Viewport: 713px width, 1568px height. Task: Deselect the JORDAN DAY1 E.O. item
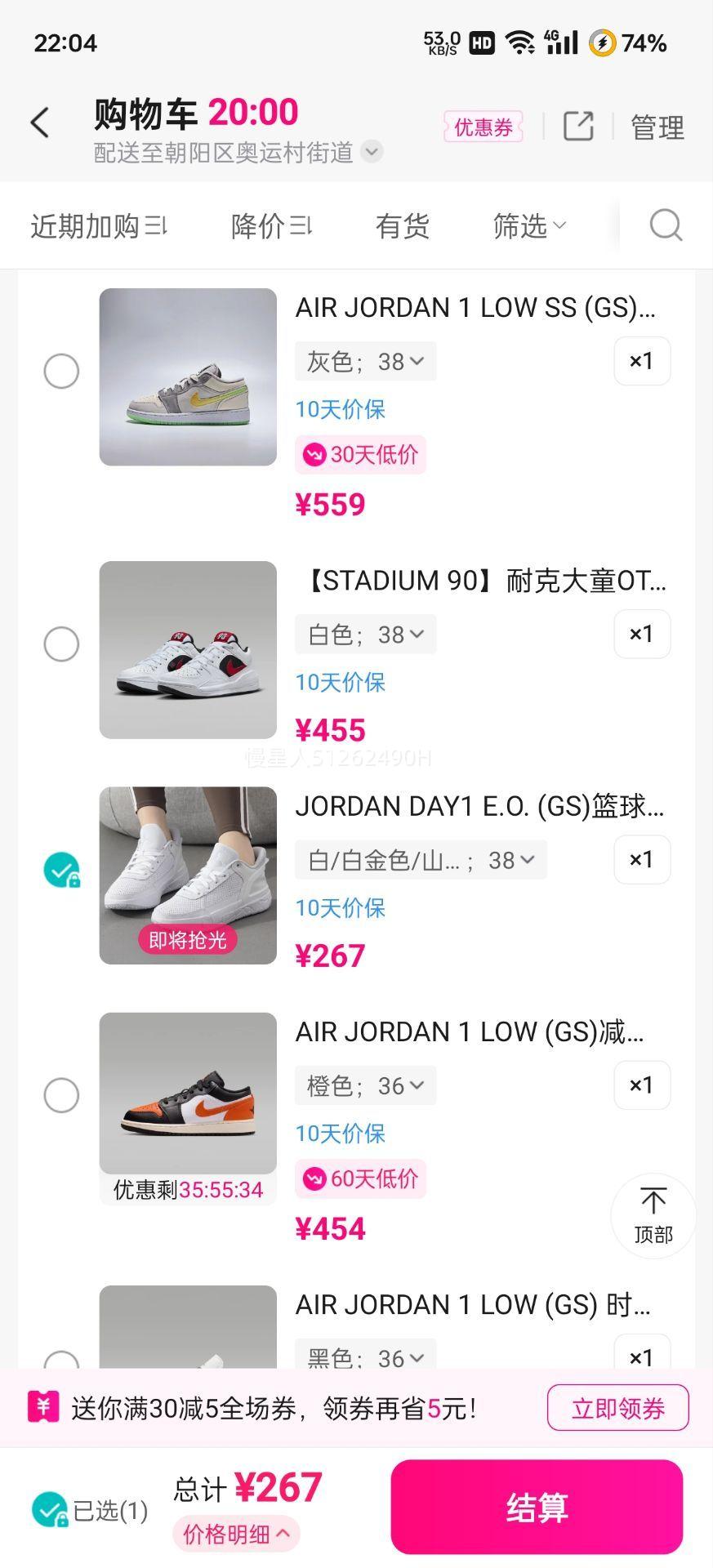61,871
